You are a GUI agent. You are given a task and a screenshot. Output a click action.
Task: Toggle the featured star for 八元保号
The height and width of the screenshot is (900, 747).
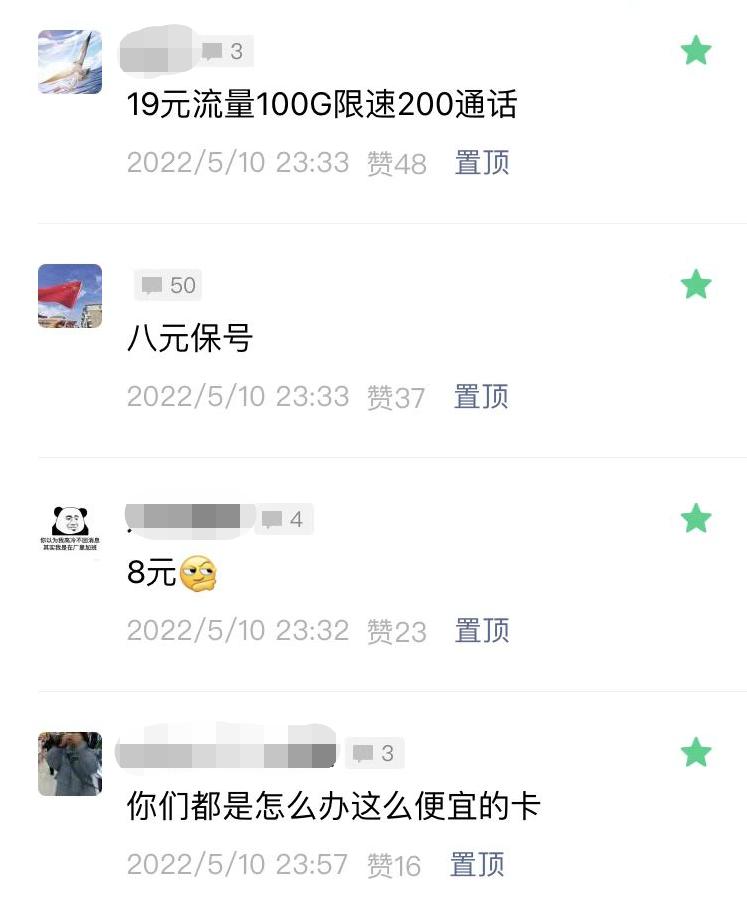[697, 285]
